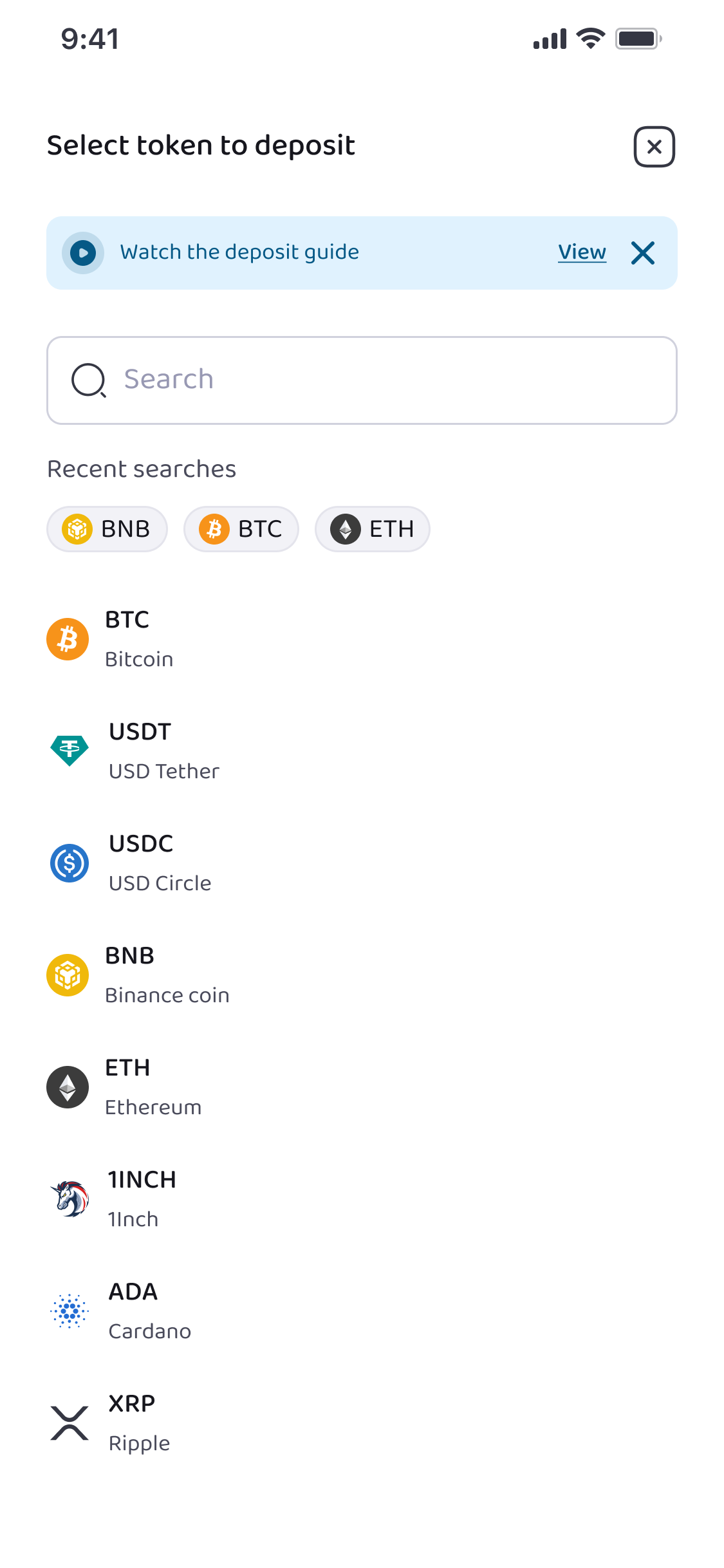Select the BTC recent search chip
Screen dimensions: 724x1568
(x=241, y=528)
